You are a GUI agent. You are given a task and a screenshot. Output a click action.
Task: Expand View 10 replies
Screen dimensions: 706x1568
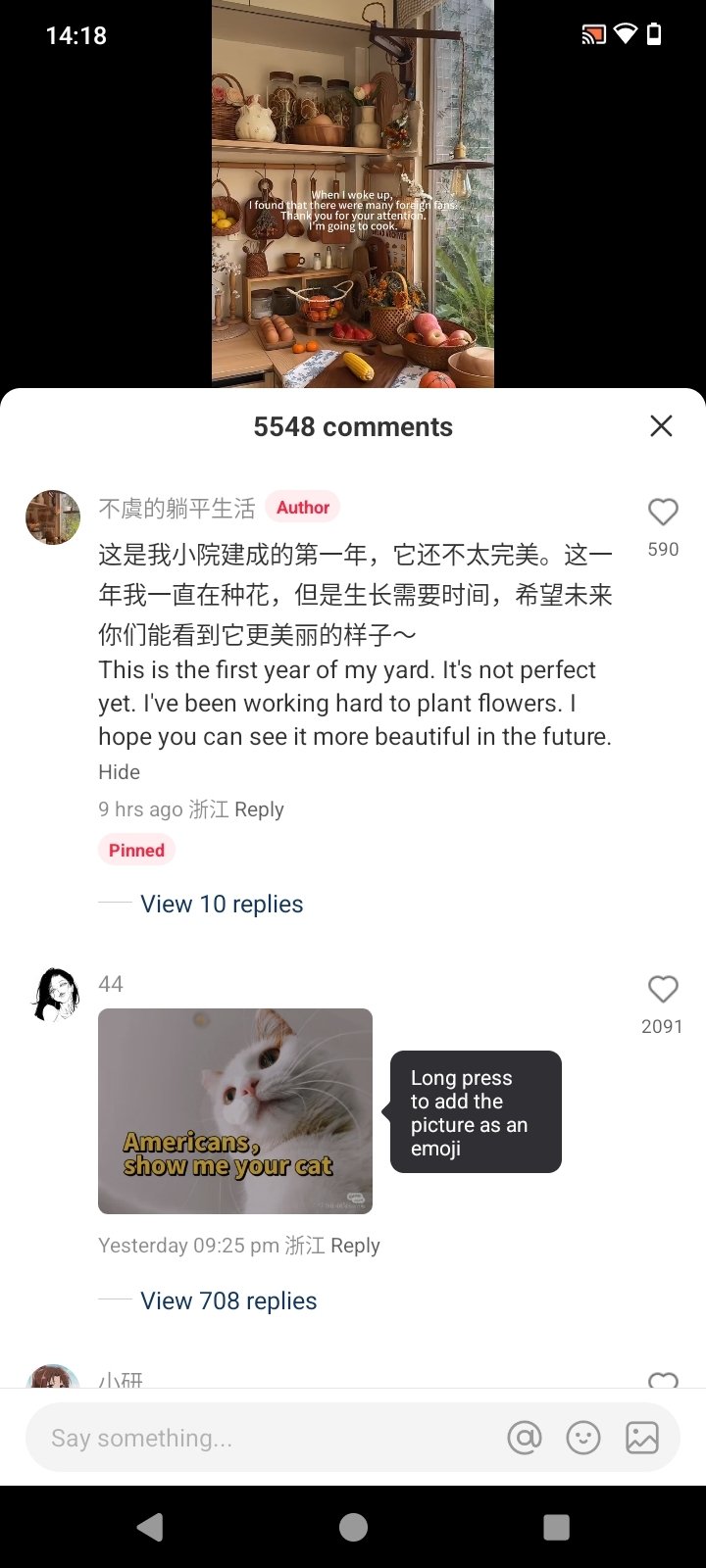pos(222,904)
